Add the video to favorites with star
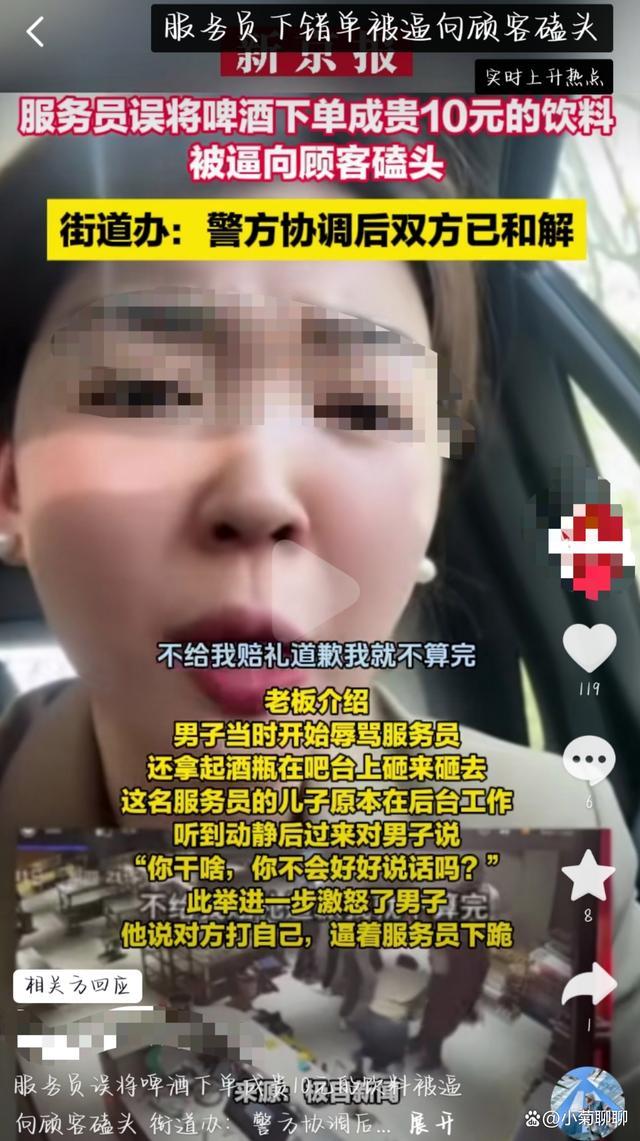The width and height of the screenshot is (640, 1141). [588, 876]
